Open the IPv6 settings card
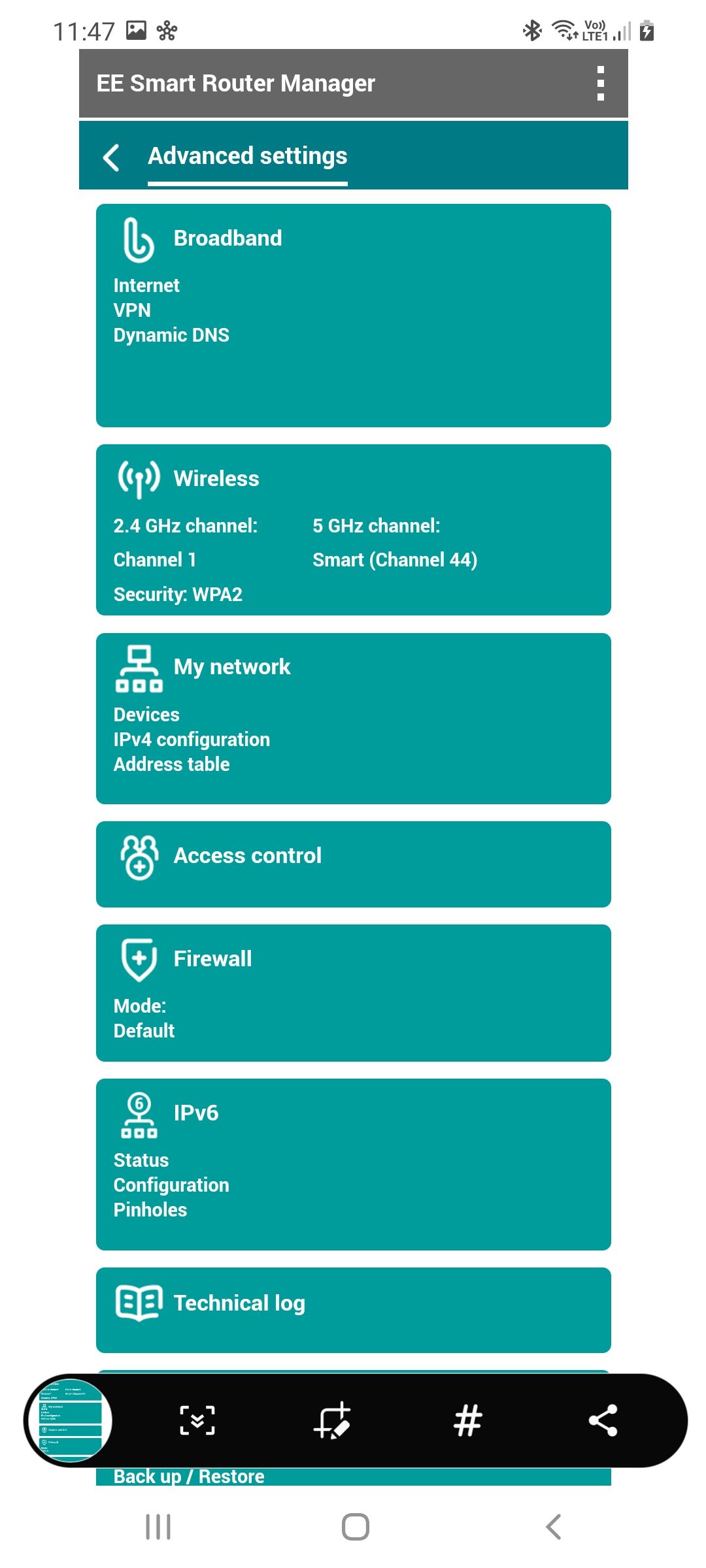 (x=353, y=1164)
